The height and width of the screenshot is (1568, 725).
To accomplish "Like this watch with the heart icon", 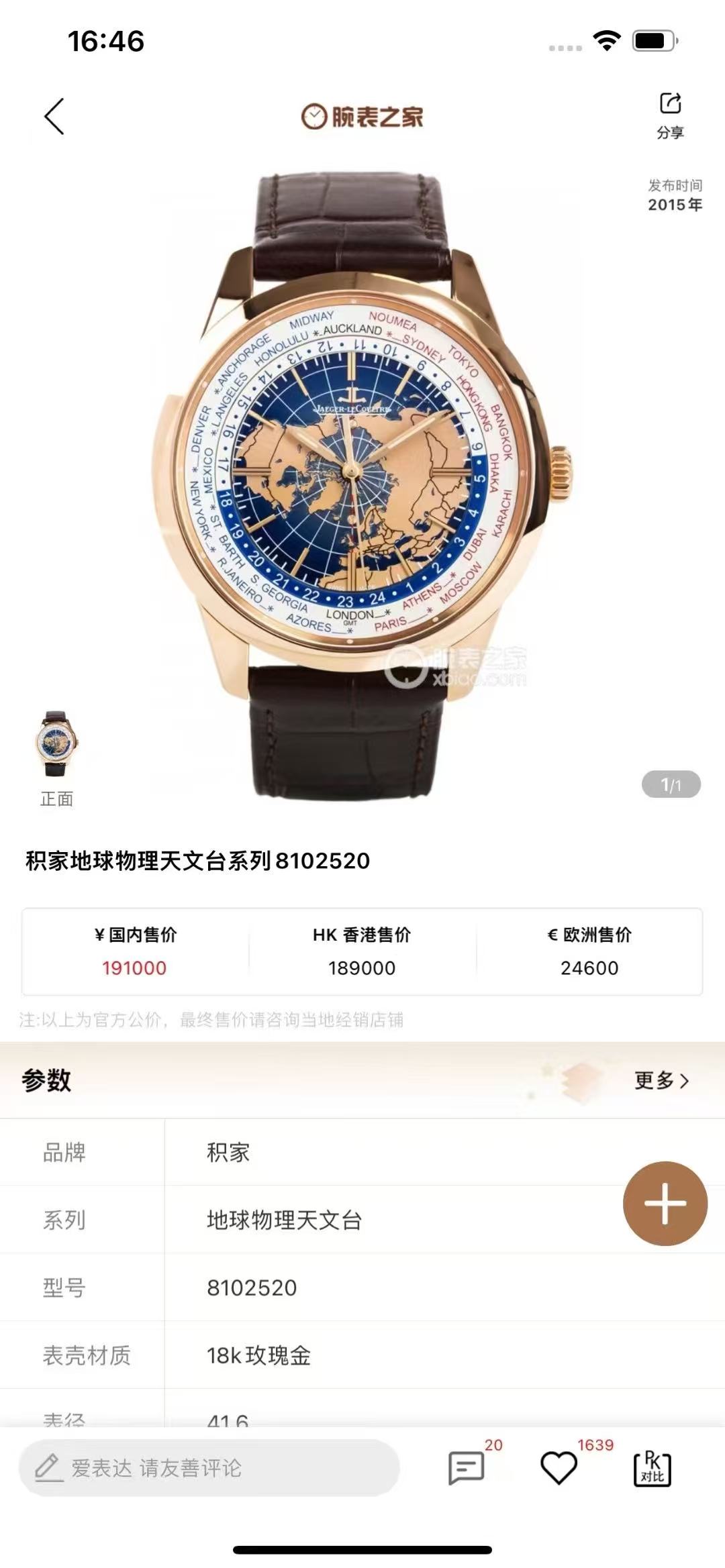I will pos(559,1468).
